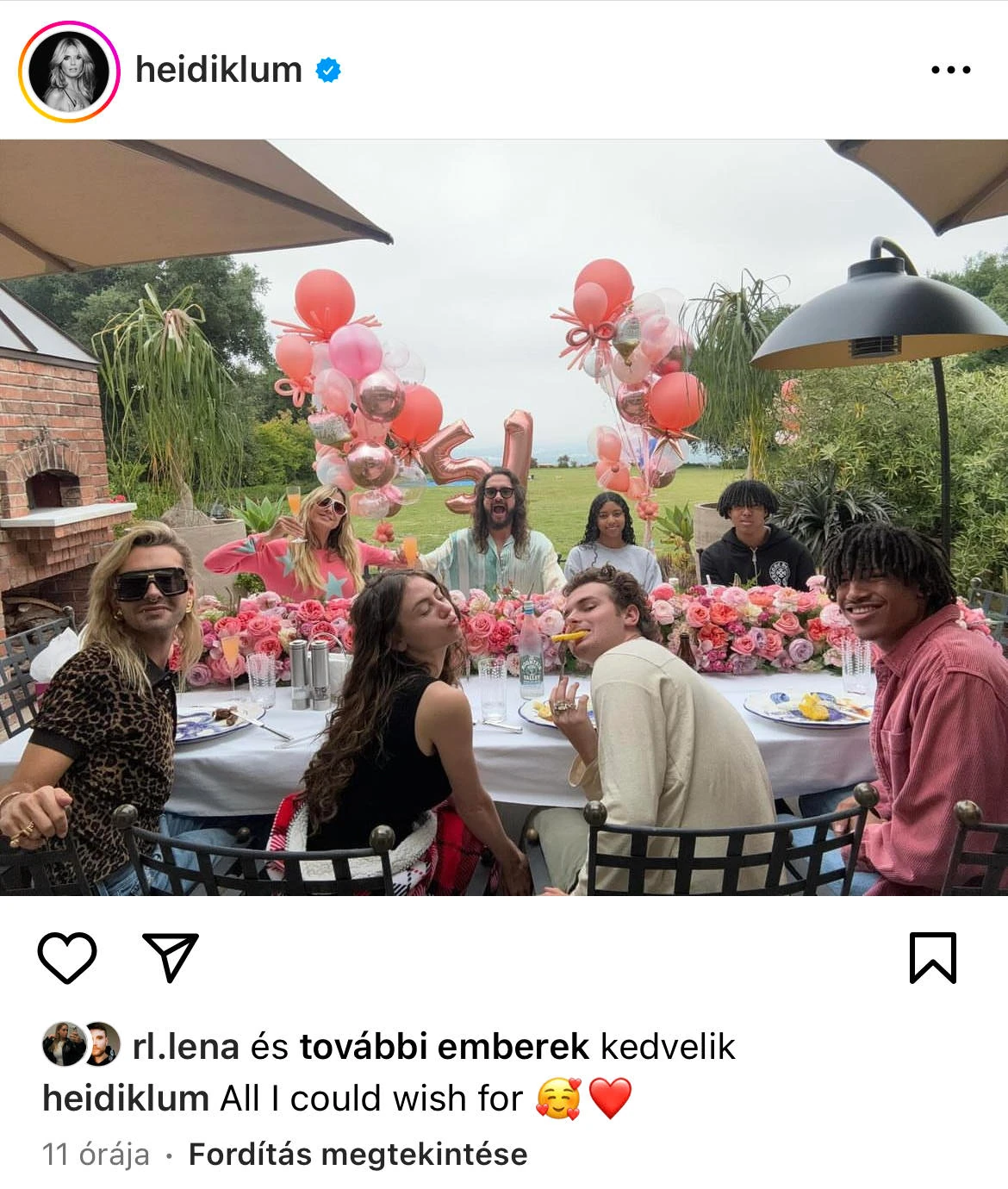Open the three-dot post options menu

click(951, 71)
